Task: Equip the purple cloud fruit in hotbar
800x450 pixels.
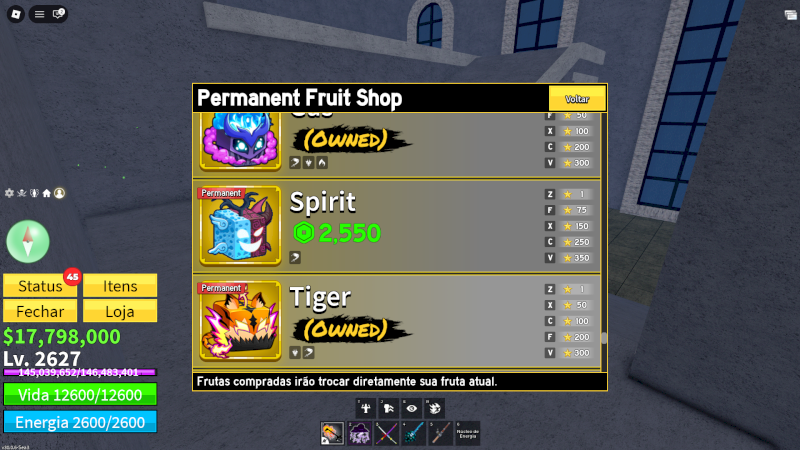Action: click(x=360, y=433)
